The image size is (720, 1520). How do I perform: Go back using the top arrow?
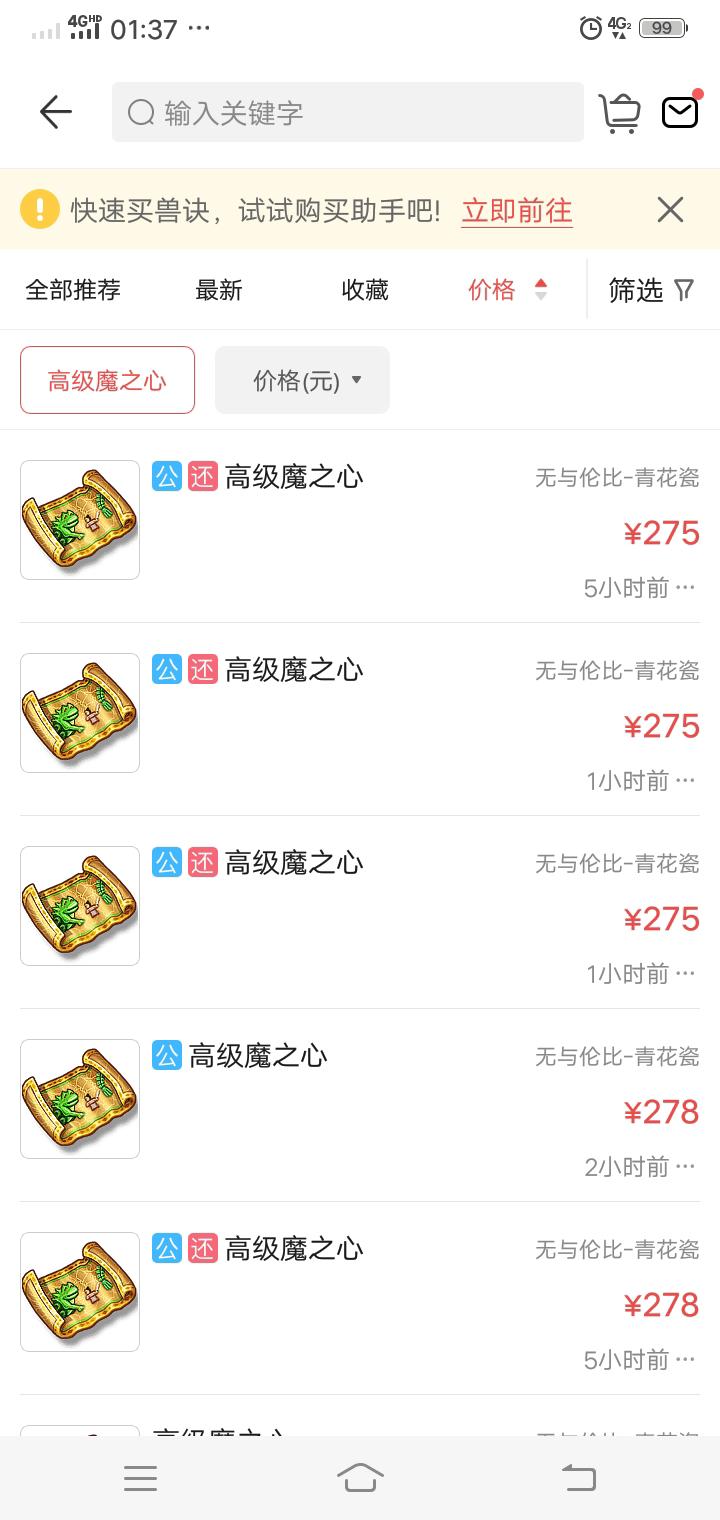tap(56, 112)
